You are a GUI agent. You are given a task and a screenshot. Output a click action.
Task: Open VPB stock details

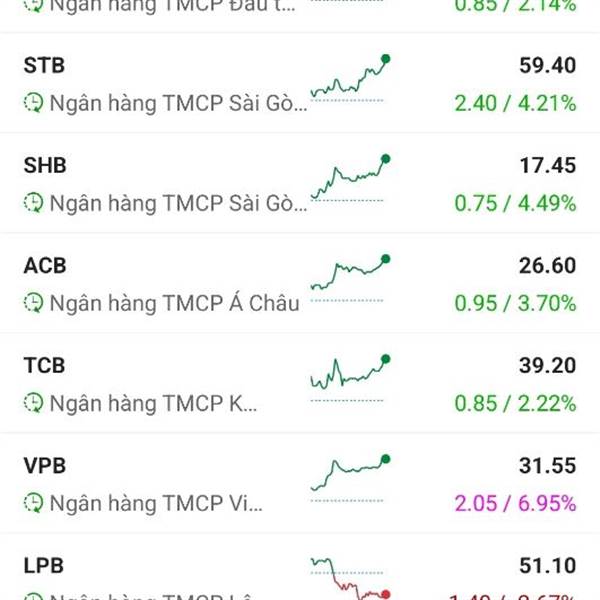[300, 483]
